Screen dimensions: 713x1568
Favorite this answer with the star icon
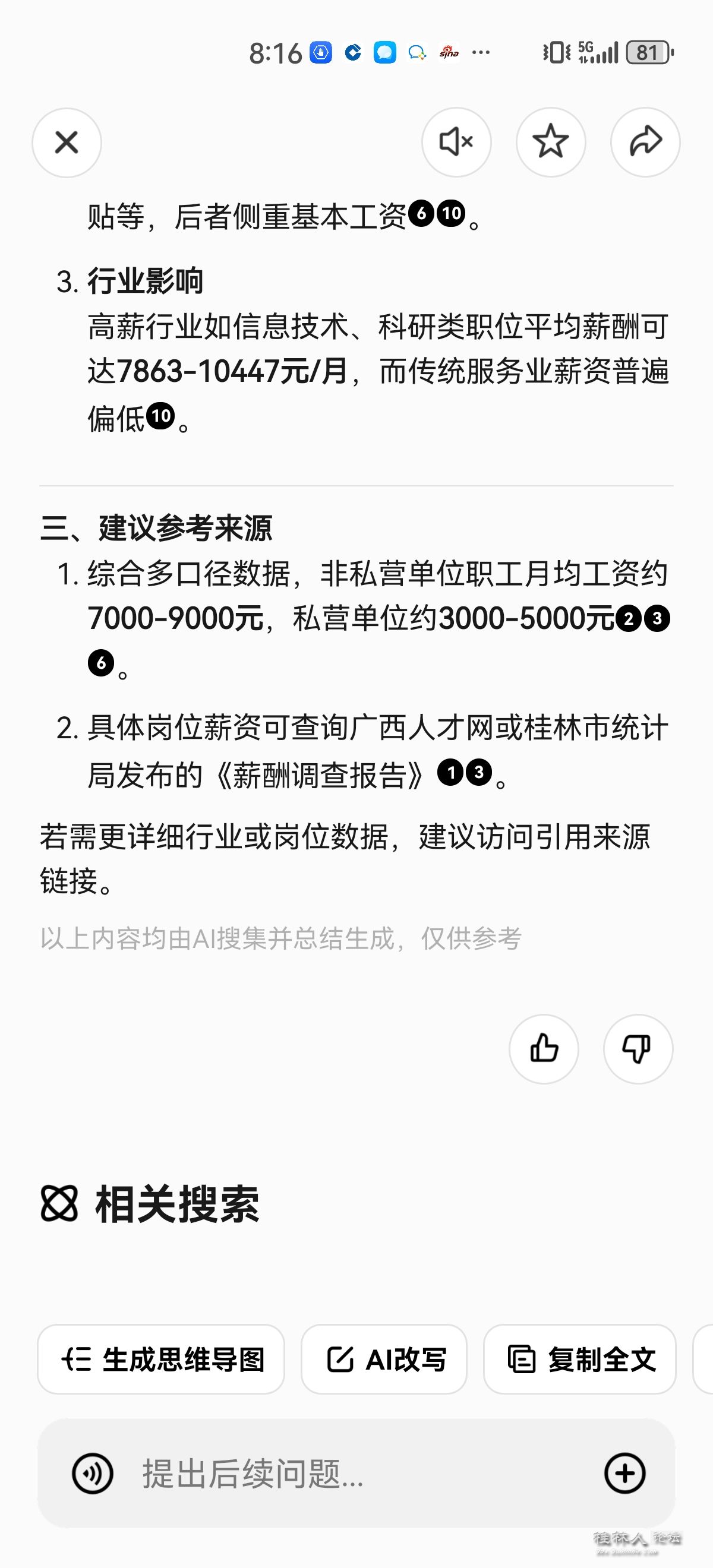coord(550,143)
